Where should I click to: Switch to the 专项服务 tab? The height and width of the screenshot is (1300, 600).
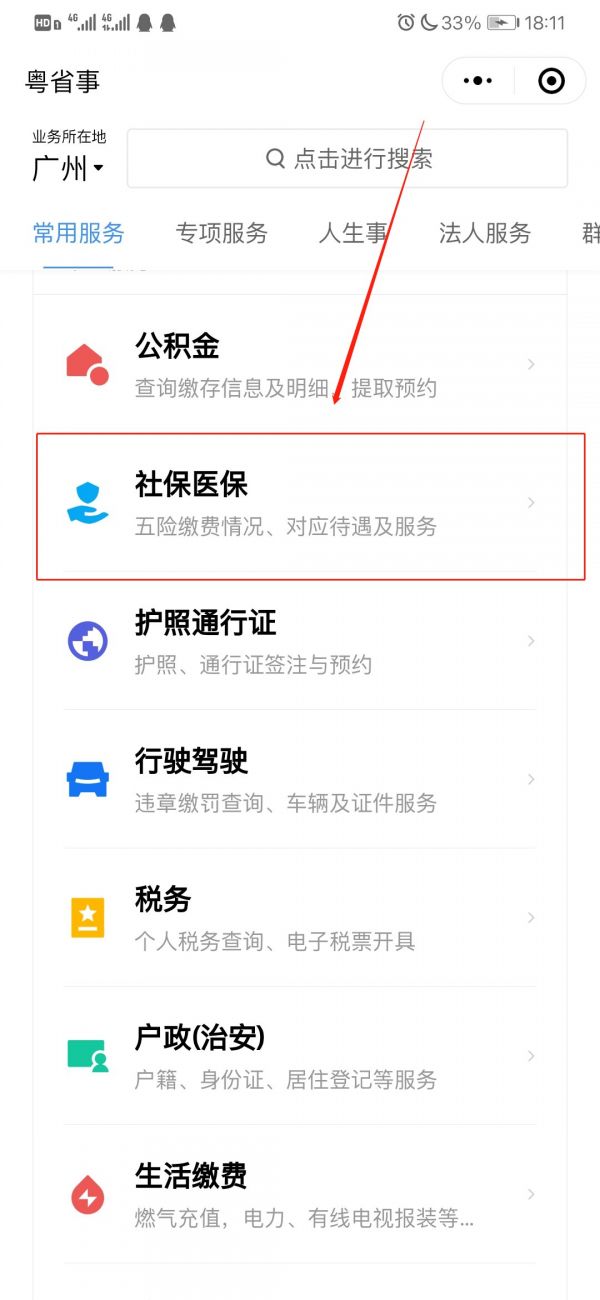(x=221, y=234)
